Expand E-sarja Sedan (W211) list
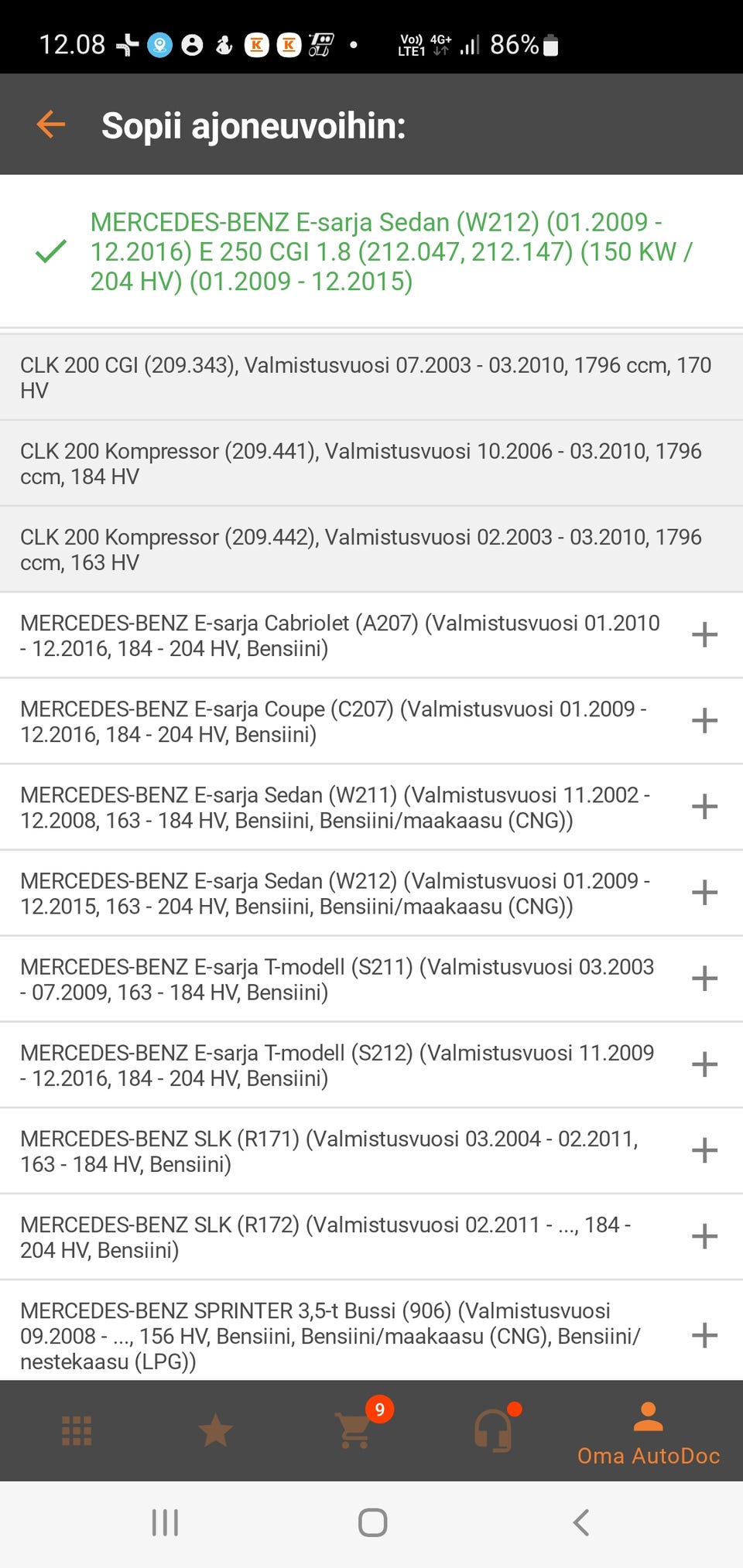The height and width of the screenshot is (1568, 743). pos(704,807)
